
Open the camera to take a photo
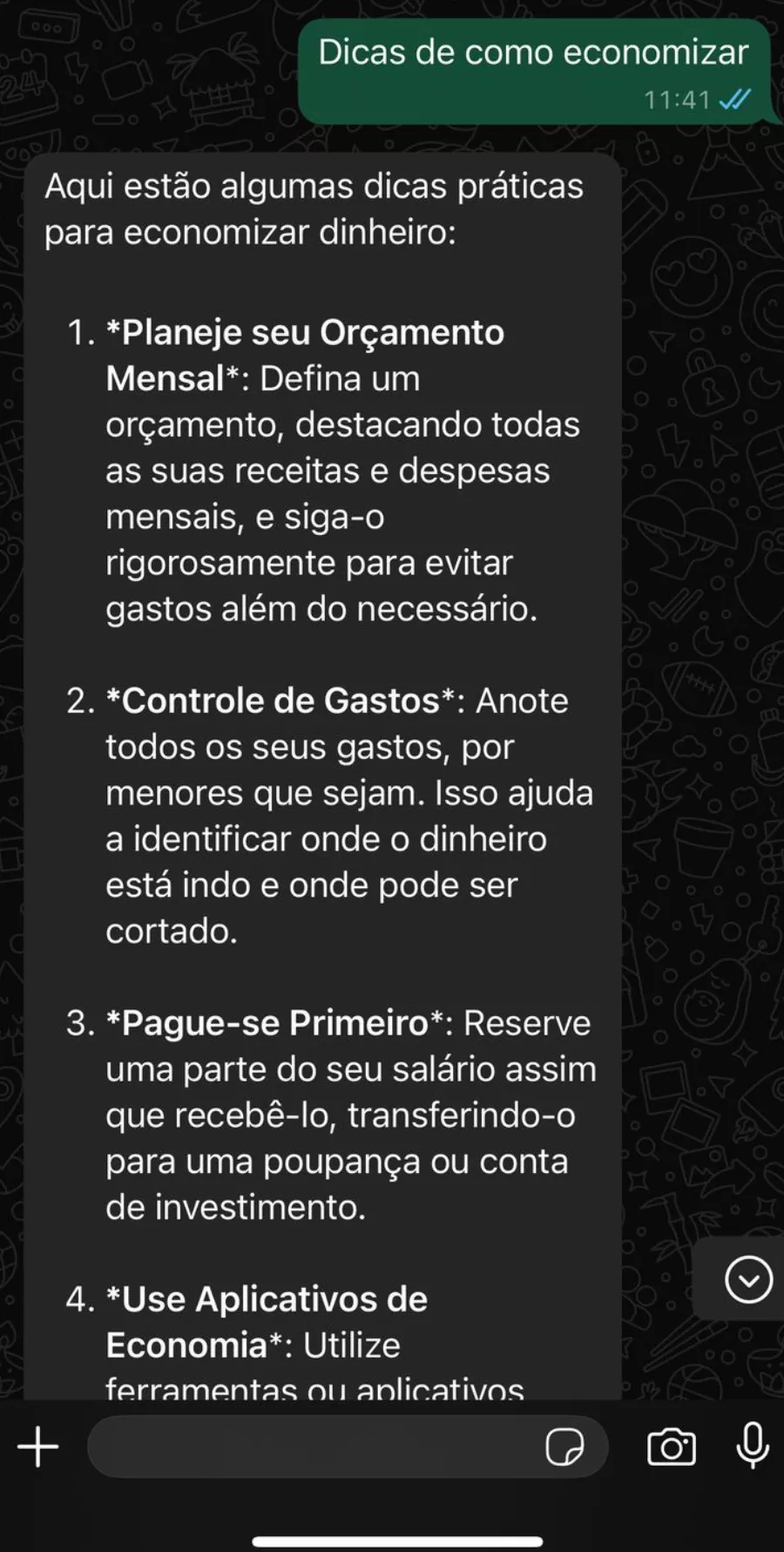coord(671,1447)
